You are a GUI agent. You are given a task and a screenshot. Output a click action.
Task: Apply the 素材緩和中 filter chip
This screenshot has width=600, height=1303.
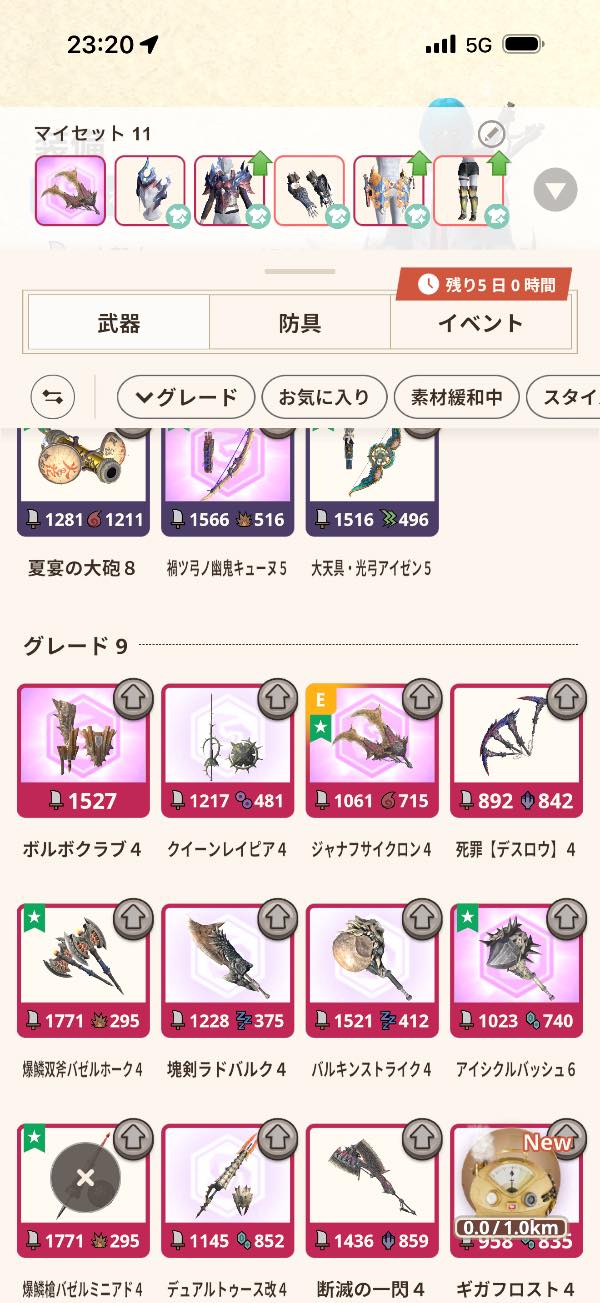pos(456,398)
